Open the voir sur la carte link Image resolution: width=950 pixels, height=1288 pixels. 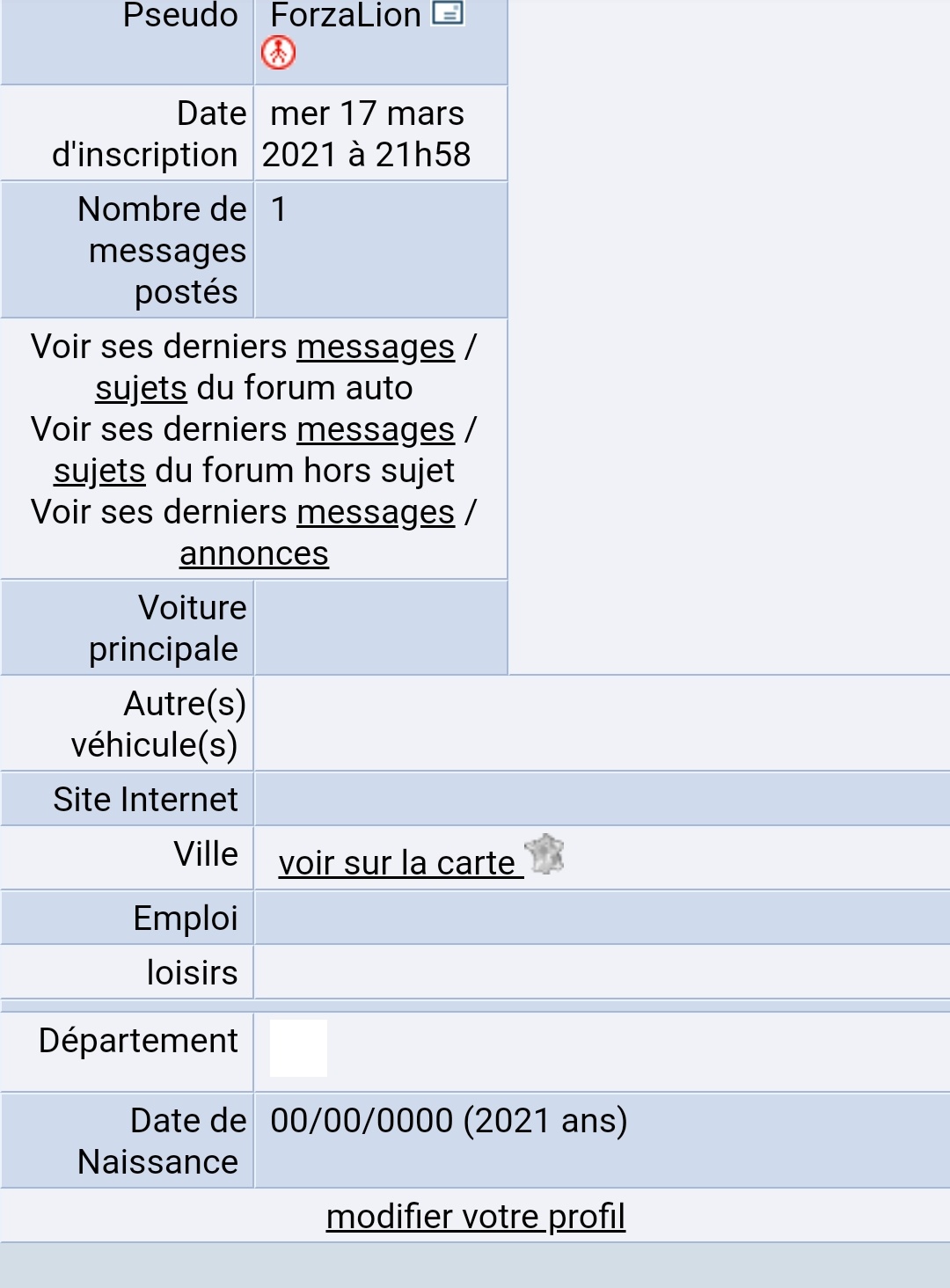tap(398, 863)
